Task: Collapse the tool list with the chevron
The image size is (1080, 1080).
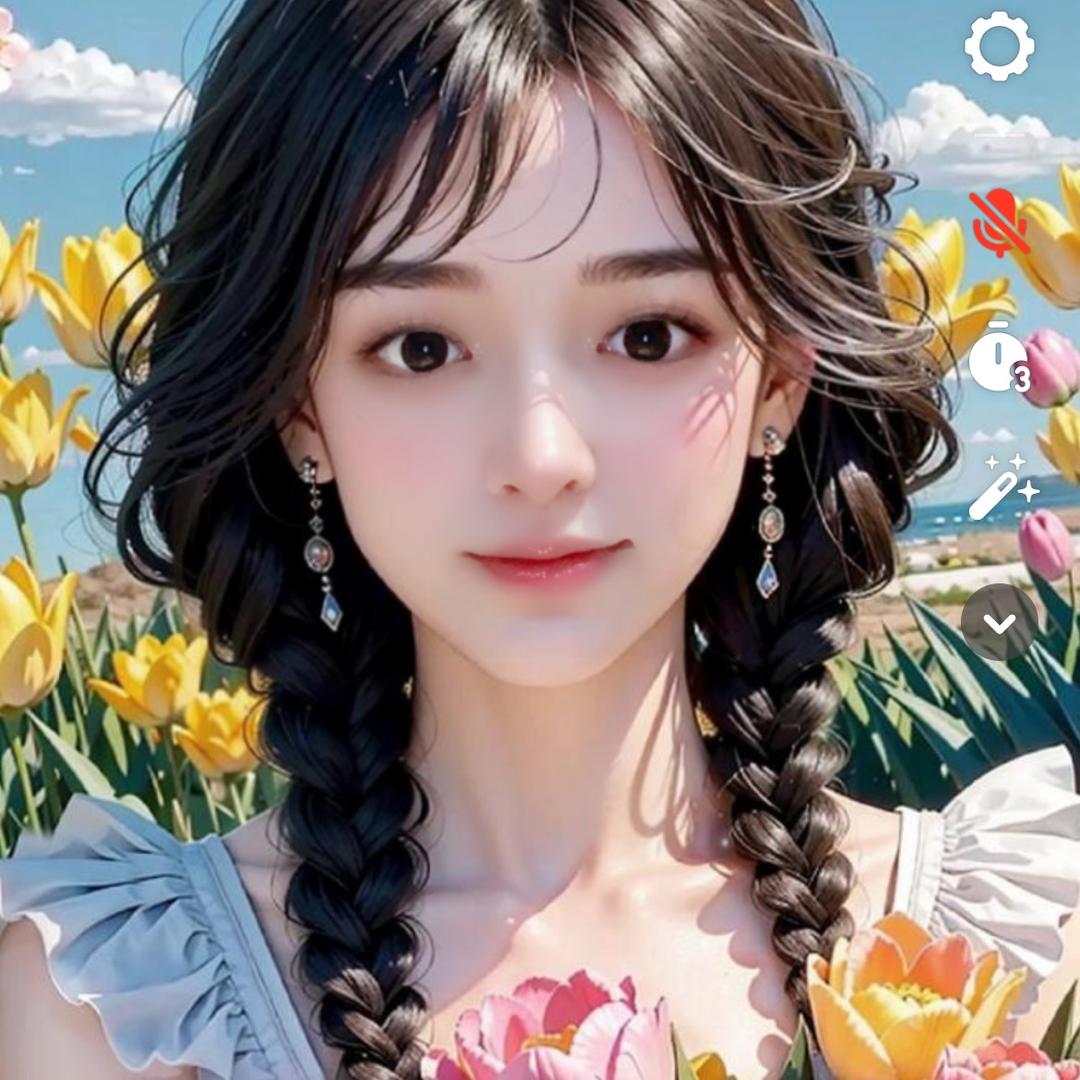Action: coord(999,622)
